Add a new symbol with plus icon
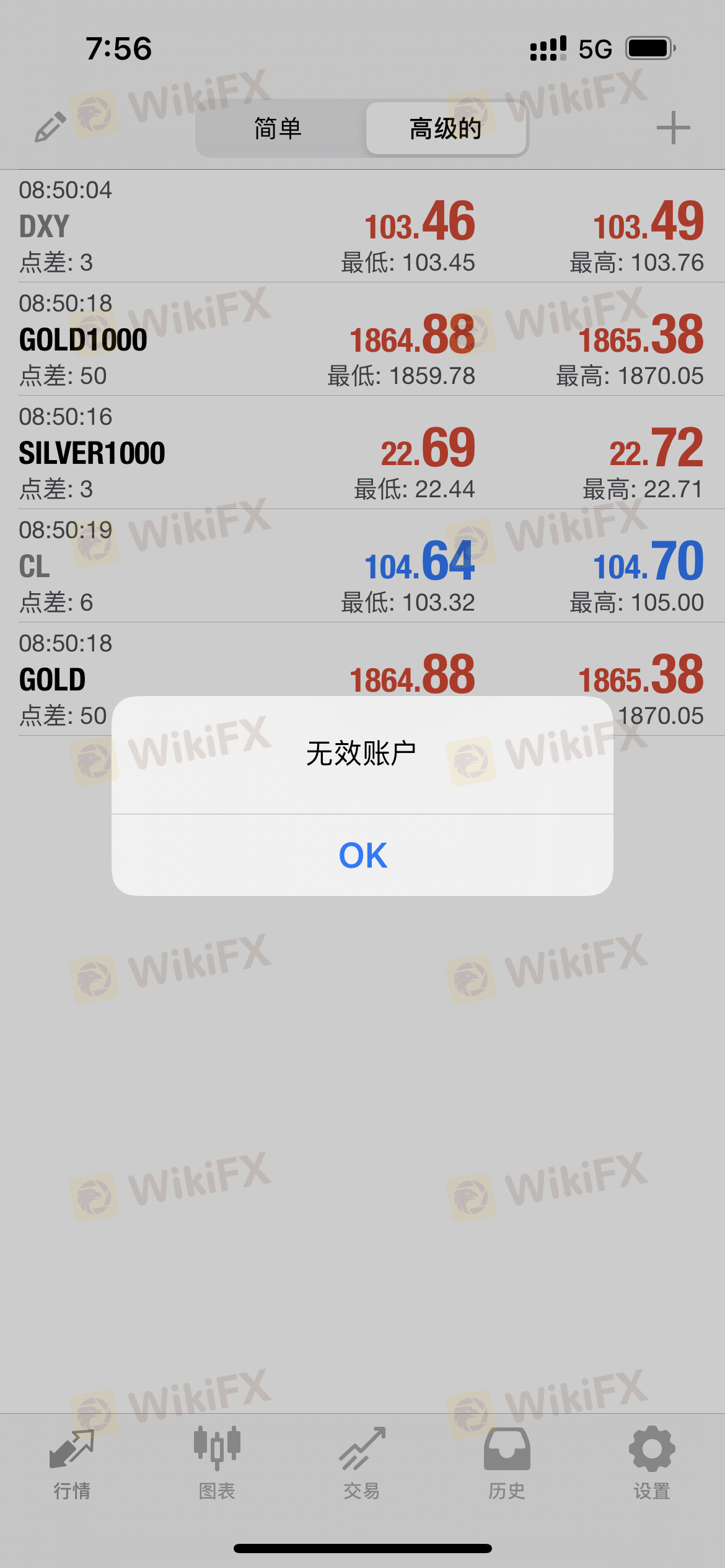Image resolution: width=725 pixels, height=1568 pixels. pos(673,128)
